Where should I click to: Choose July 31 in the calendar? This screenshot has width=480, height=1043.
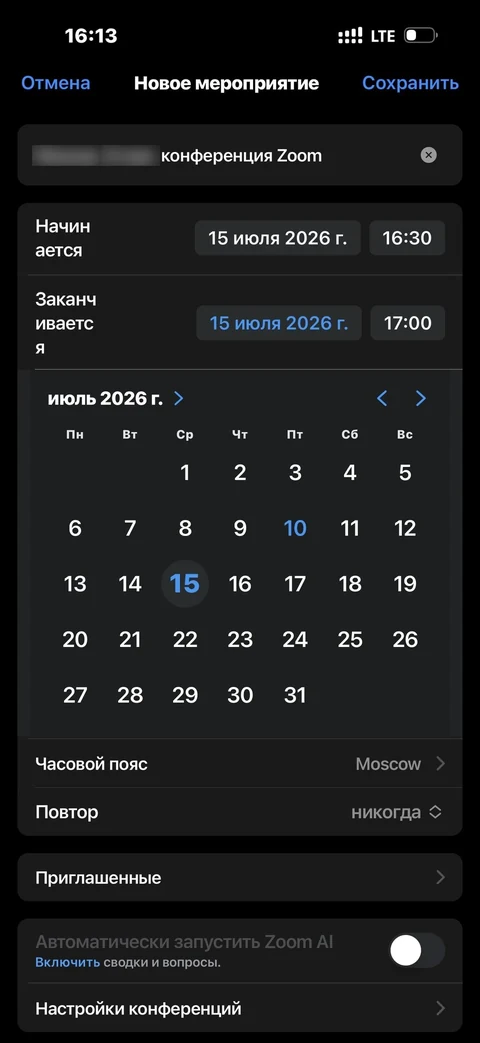click(295, 696)
